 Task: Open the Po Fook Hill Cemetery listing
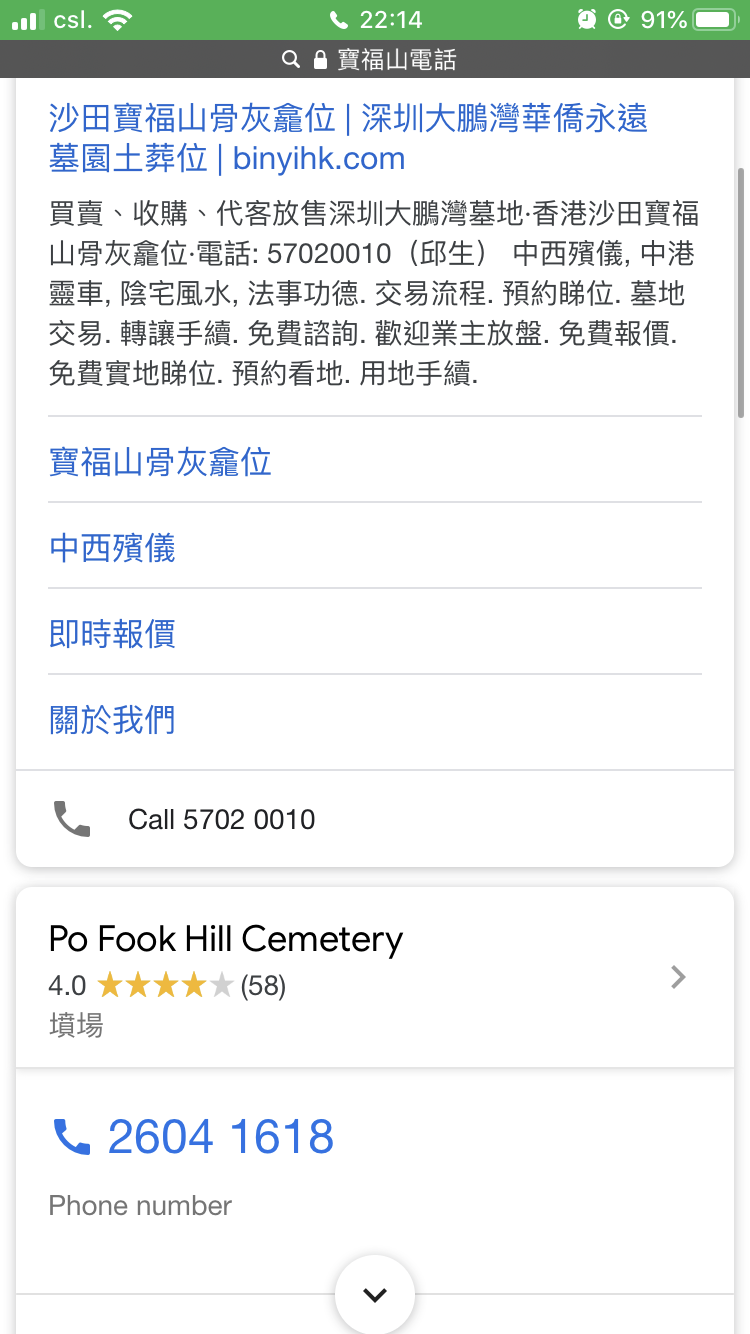click(x=375, y=977)
